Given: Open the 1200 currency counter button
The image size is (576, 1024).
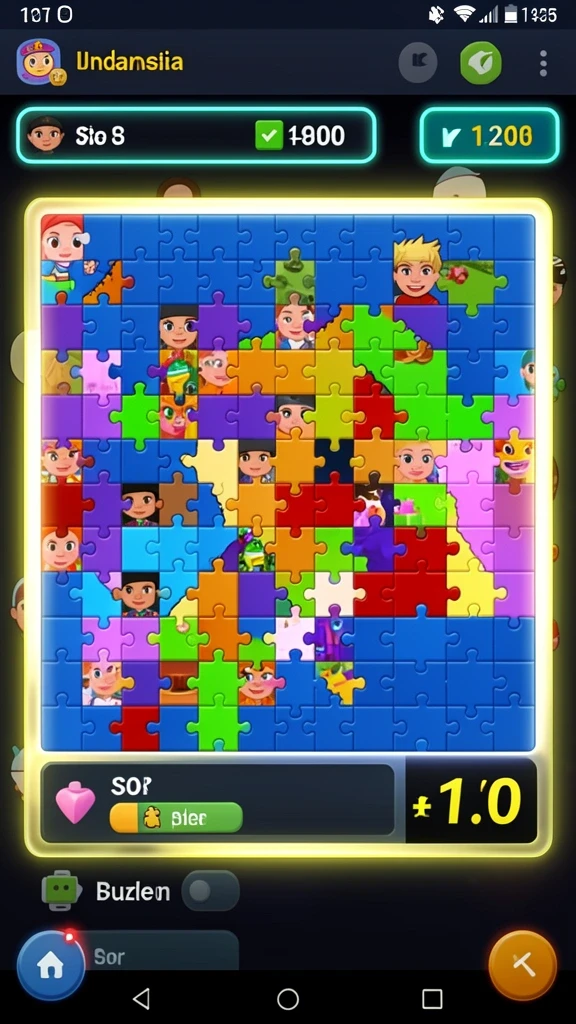Looking at the screenshot, I should 490,135.
